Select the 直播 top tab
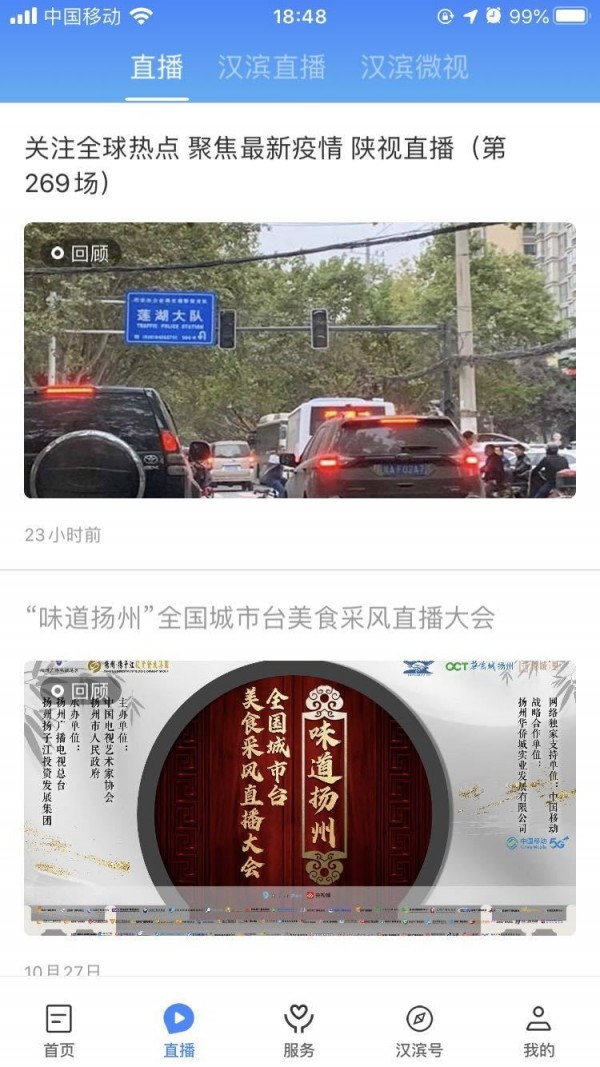 (157, 67)
